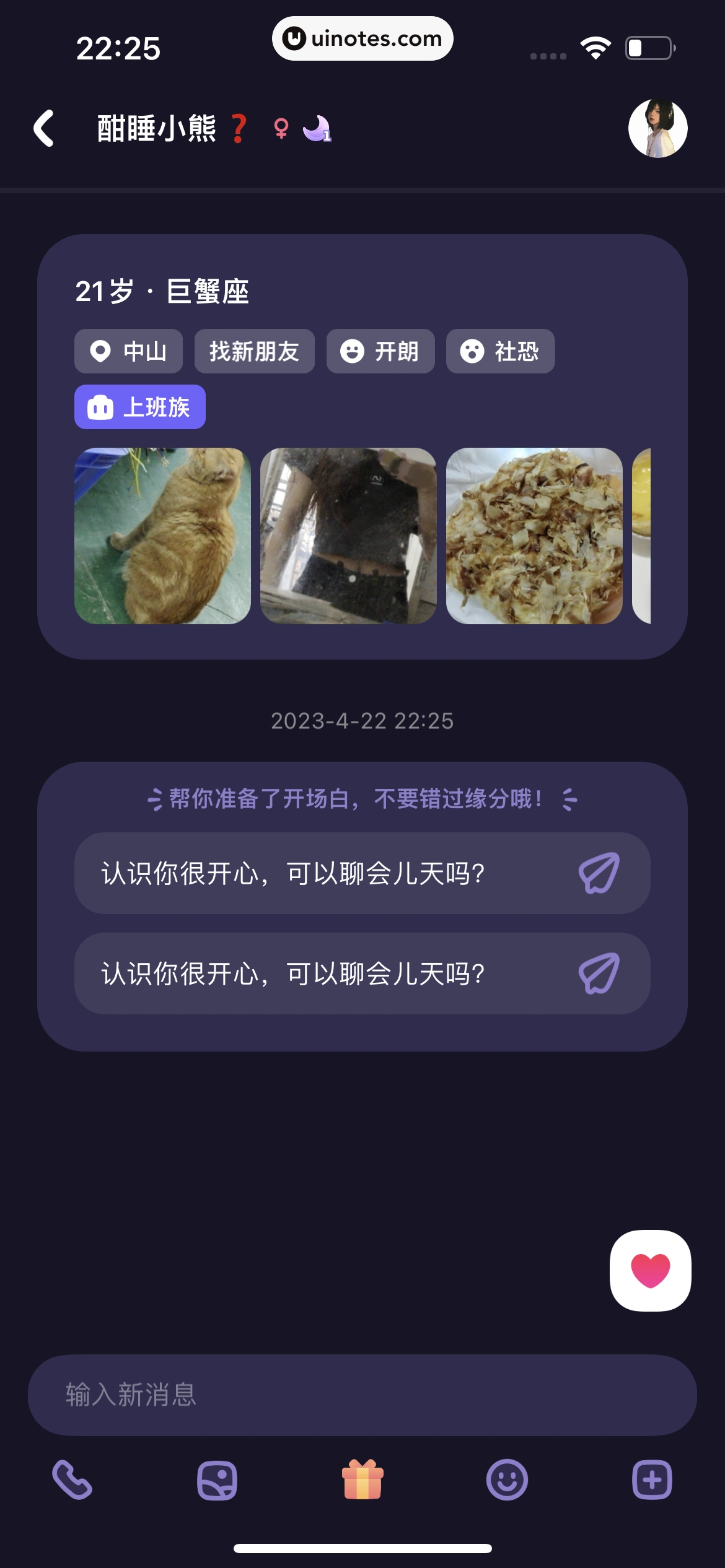Open the emoji picker
Image resolution: width=725 pixels, height=1568 pixels.
[x=507, y=1480]
